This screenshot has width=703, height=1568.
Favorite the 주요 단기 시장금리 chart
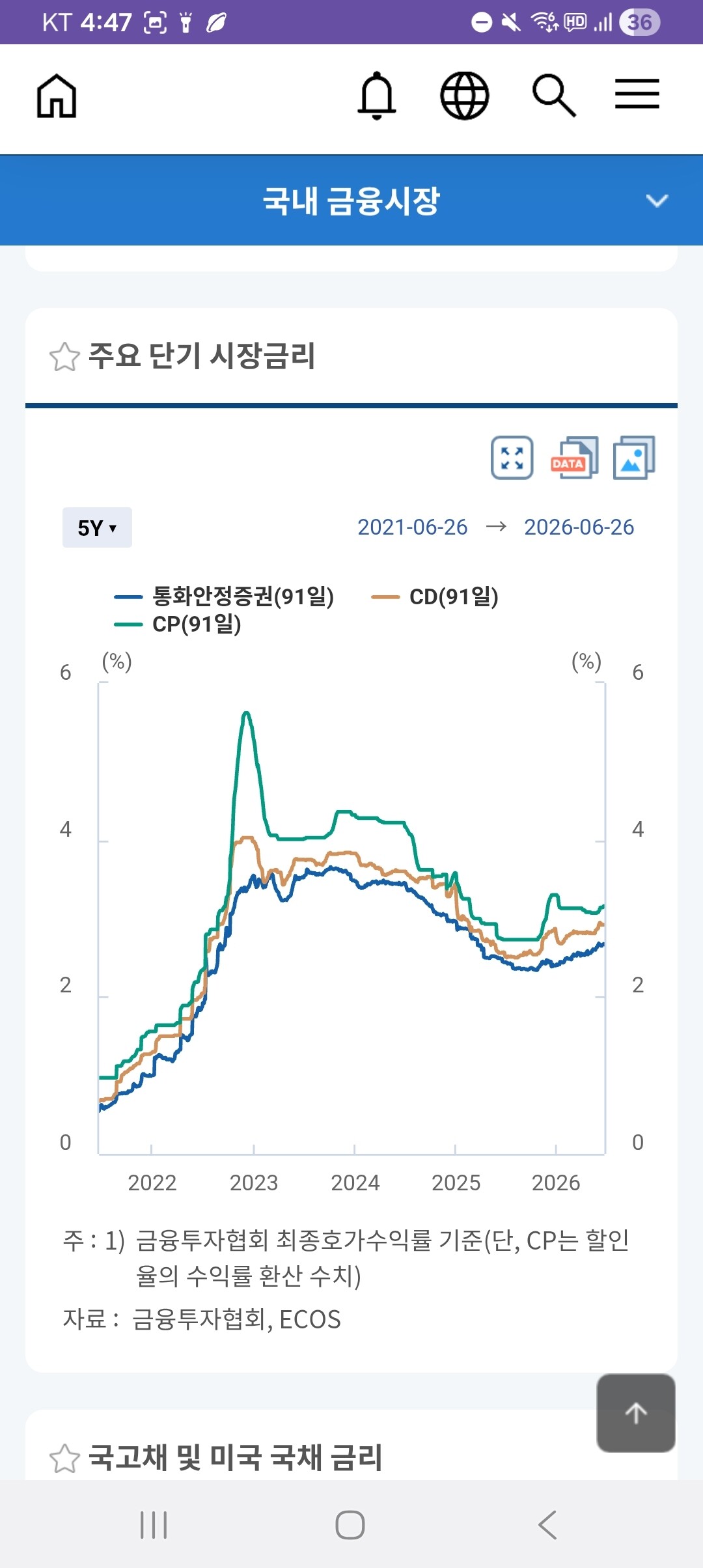[64, 357]
